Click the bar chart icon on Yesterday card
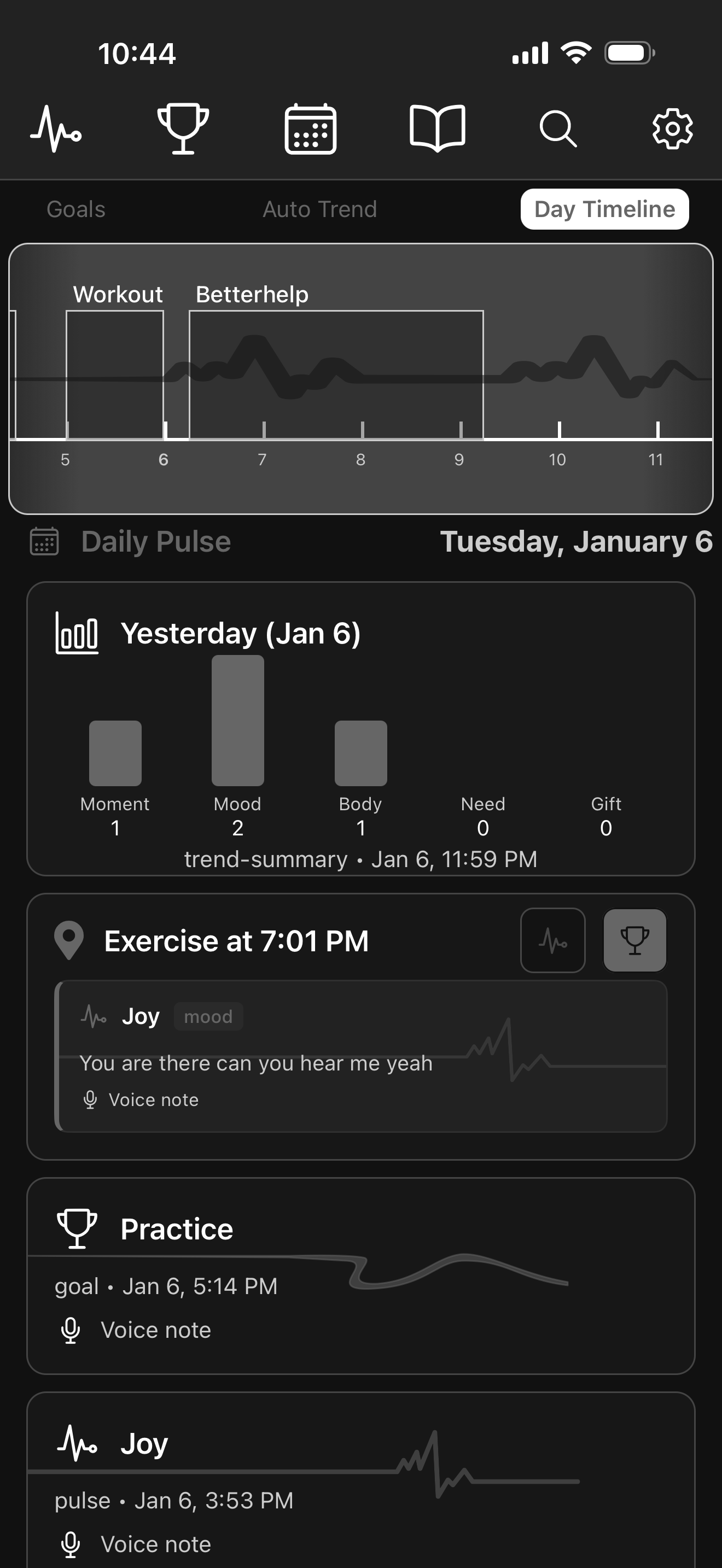Image resolution: width=722 pixels, height=1568 pixels. pos(77,633)
